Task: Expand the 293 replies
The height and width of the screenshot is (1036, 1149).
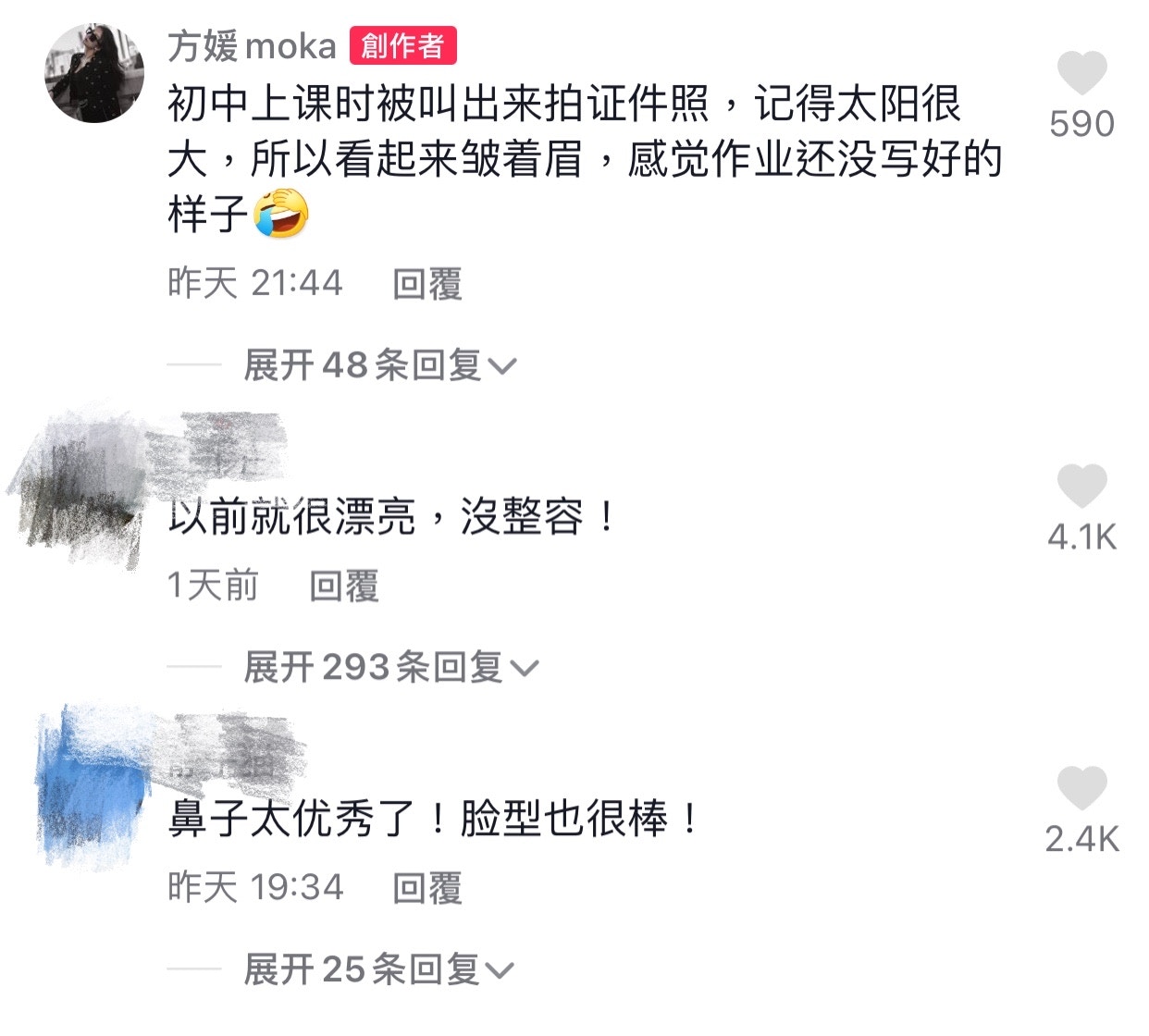Action: [390, 667]
